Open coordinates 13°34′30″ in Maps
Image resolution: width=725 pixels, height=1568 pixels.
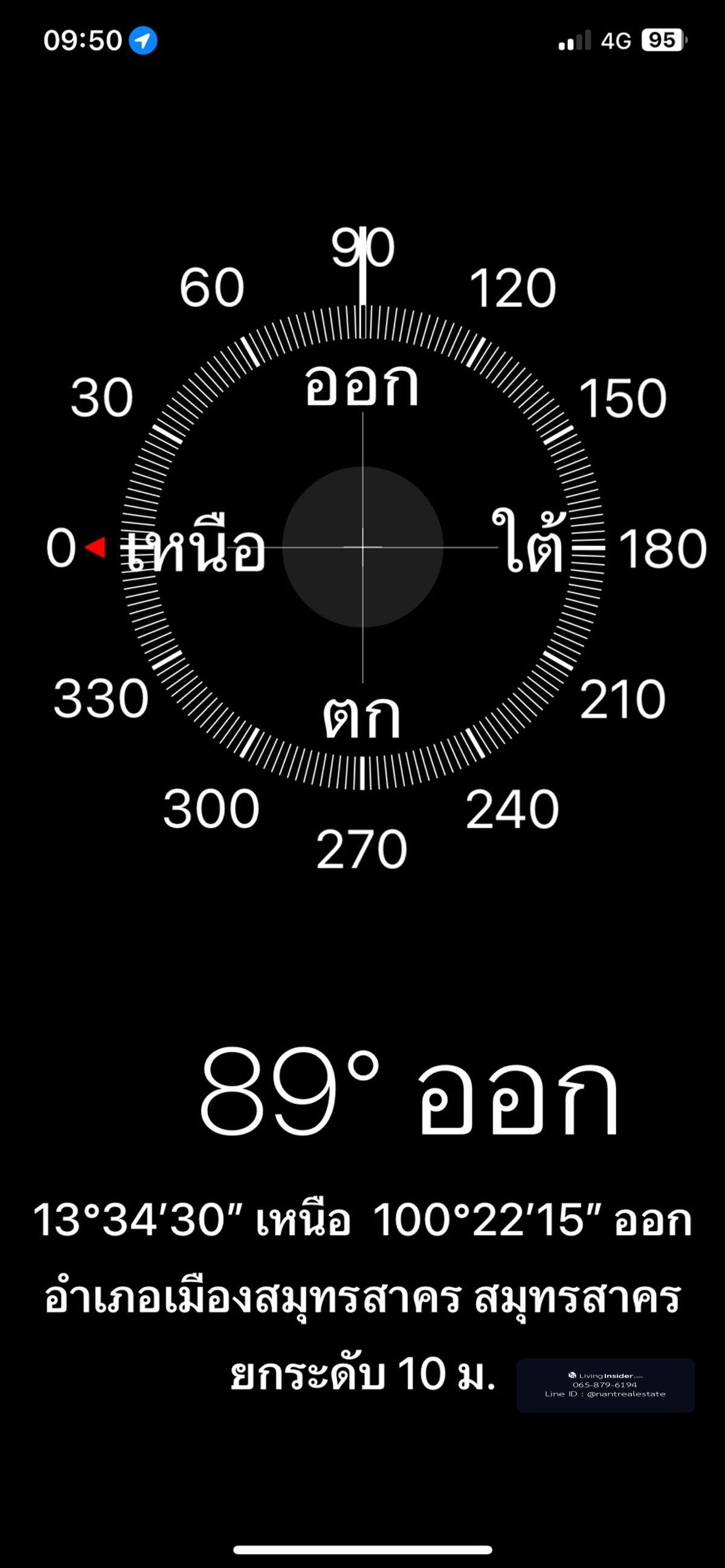(362, 1220)
